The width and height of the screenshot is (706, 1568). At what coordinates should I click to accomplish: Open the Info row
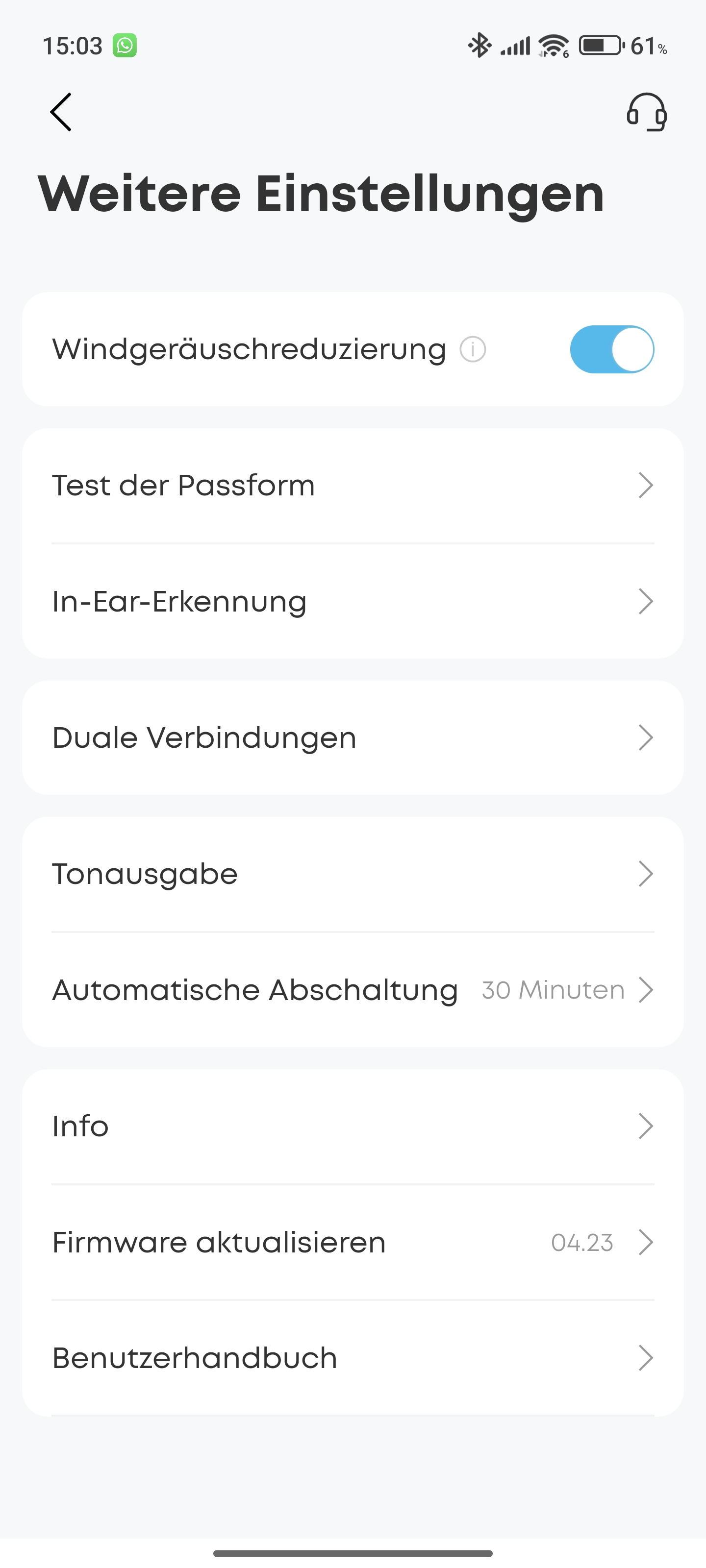(x=352, y=1126)
